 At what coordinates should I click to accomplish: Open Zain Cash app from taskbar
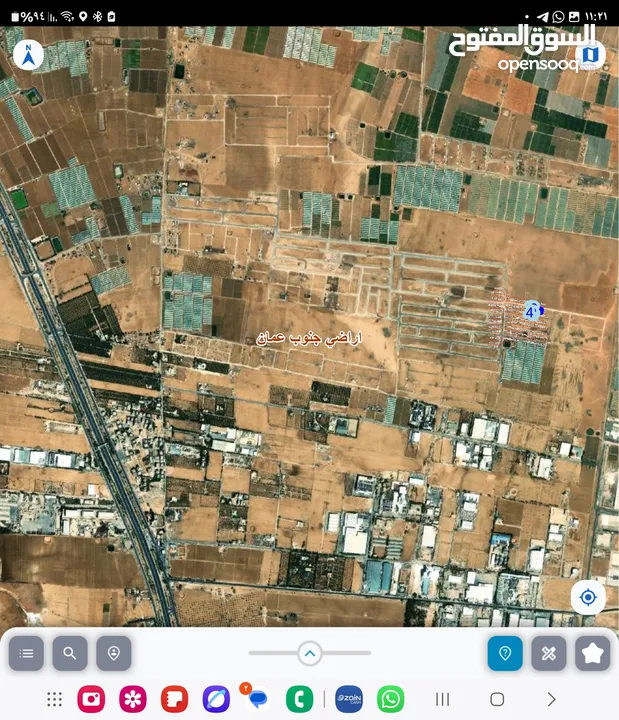349,699
